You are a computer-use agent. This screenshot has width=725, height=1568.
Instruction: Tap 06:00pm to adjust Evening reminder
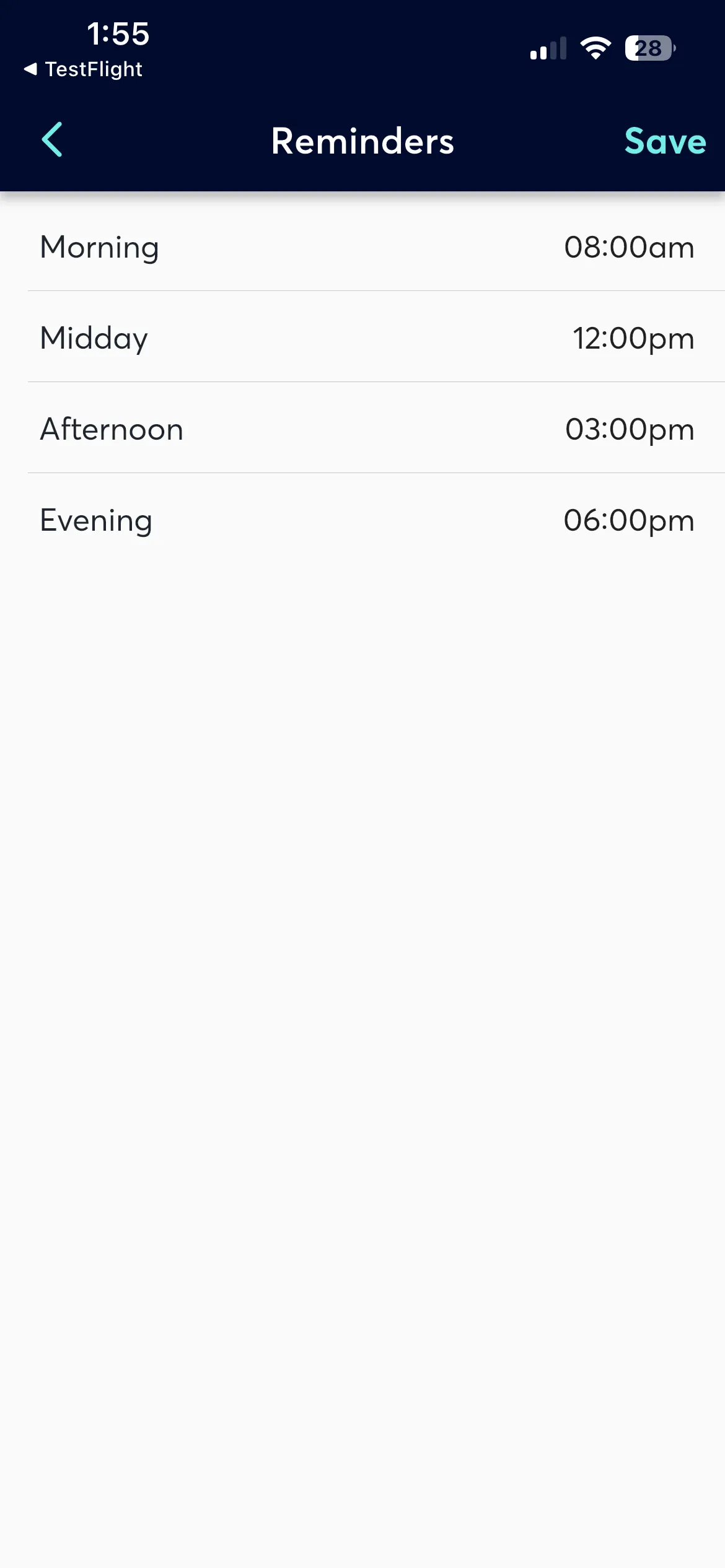coord(630,520)
